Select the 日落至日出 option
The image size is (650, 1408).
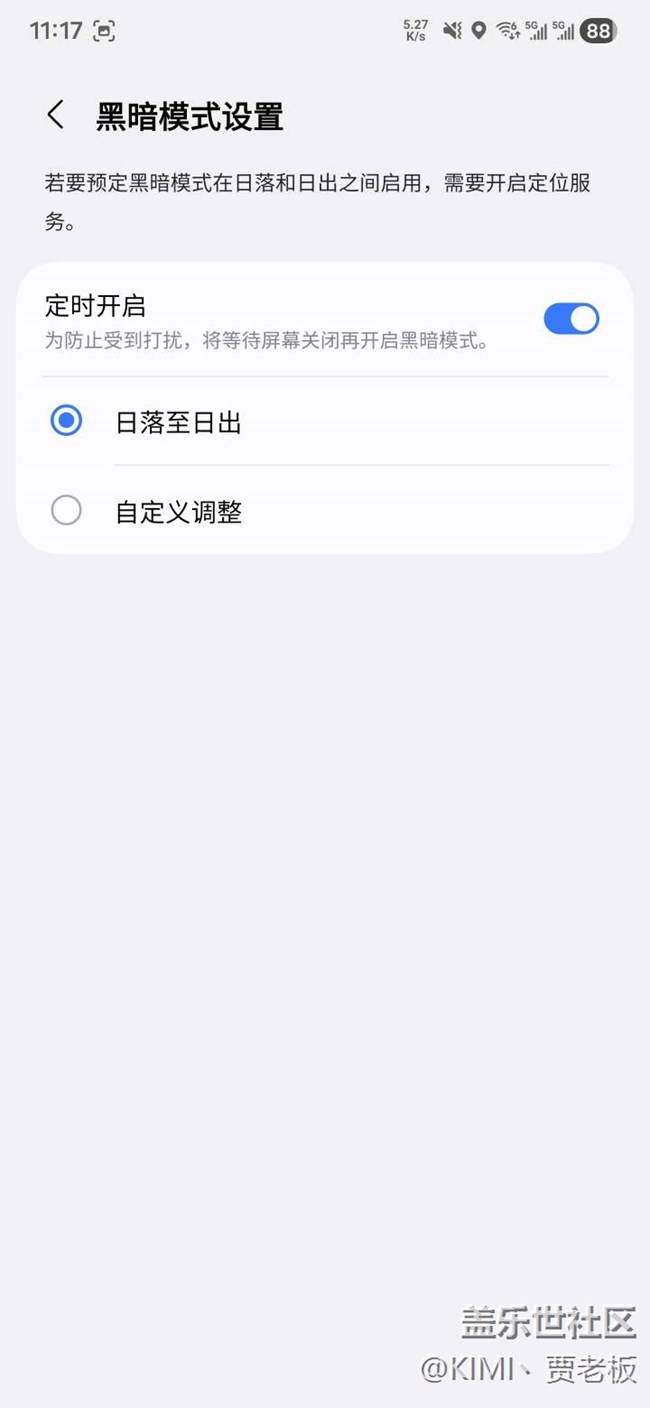pyautogui.click(x=66, y=422)
